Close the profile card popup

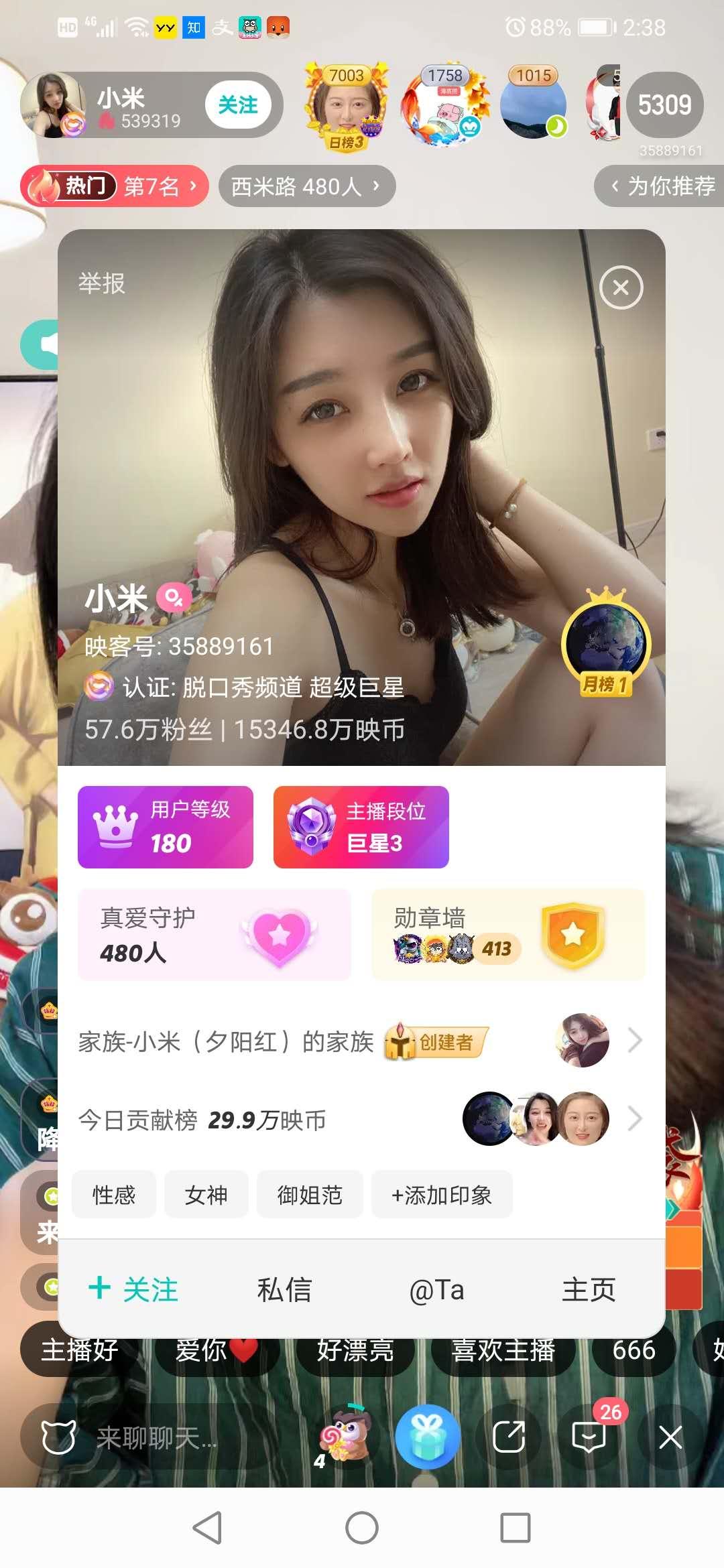click(621, 287)
